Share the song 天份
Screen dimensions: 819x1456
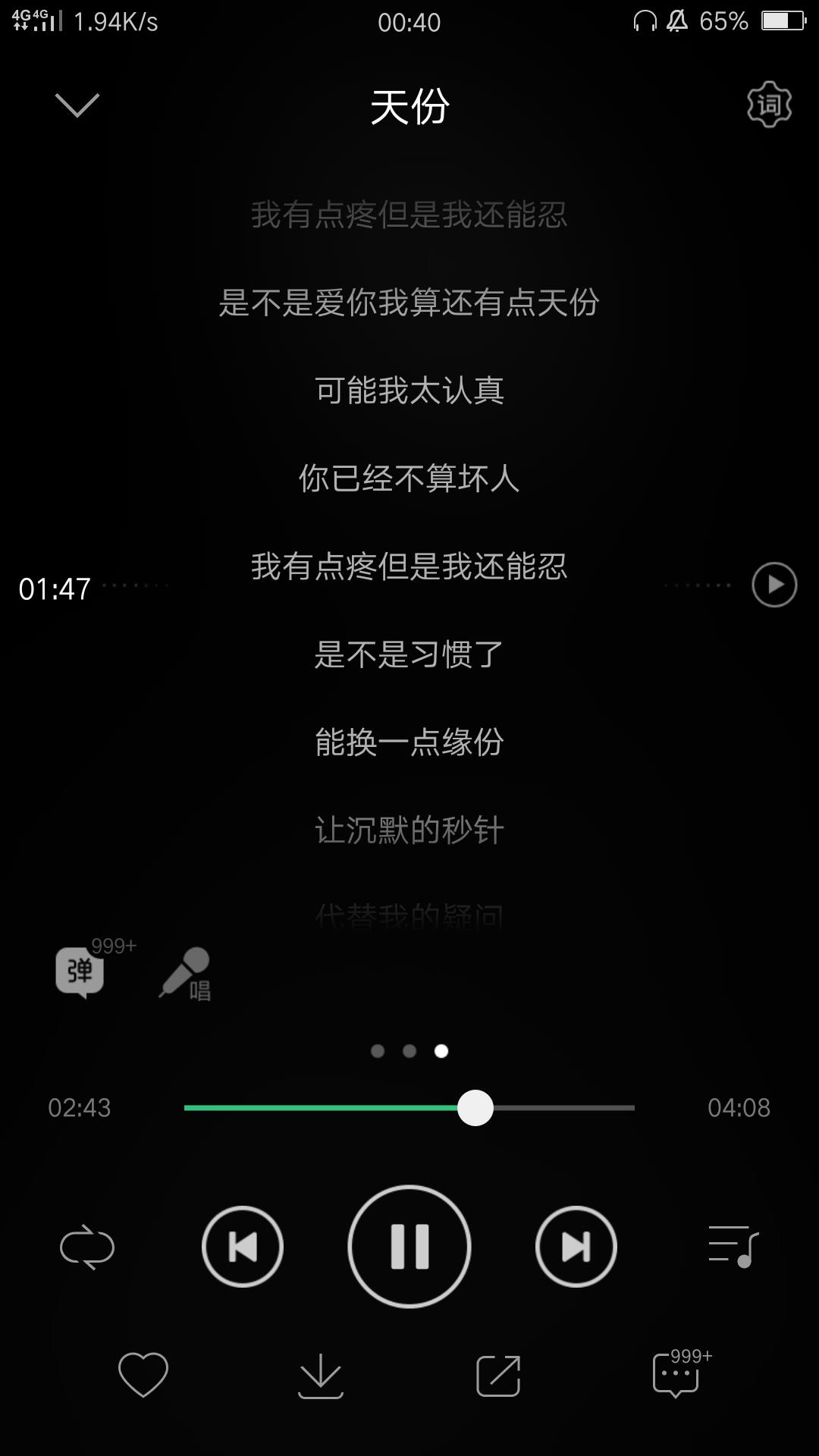point(498,1376)
